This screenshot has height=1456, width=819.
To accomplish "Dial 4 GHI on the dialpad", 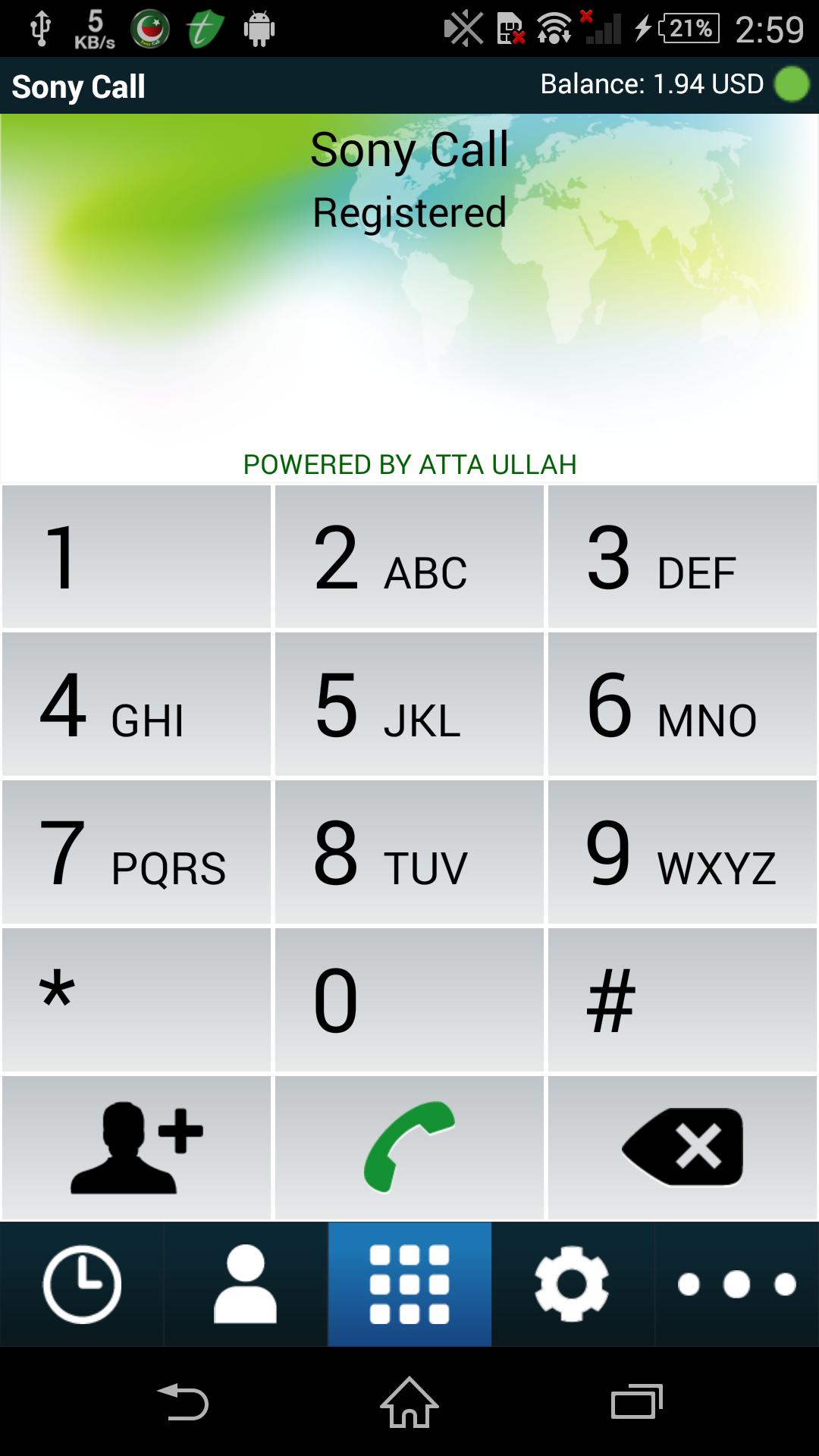I will 136,704.
